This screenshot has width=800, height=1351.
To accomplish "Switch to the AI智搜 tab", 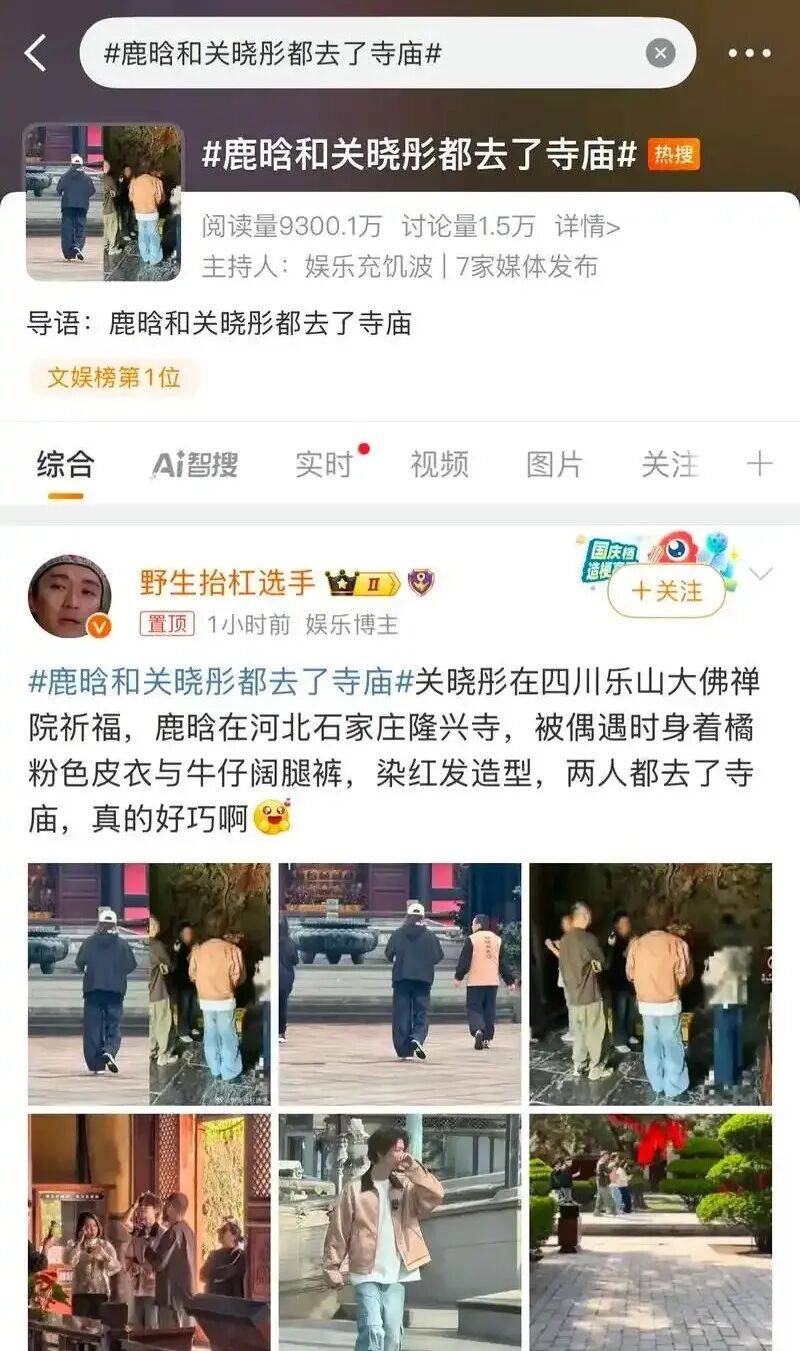I will (x=195, y=464).
